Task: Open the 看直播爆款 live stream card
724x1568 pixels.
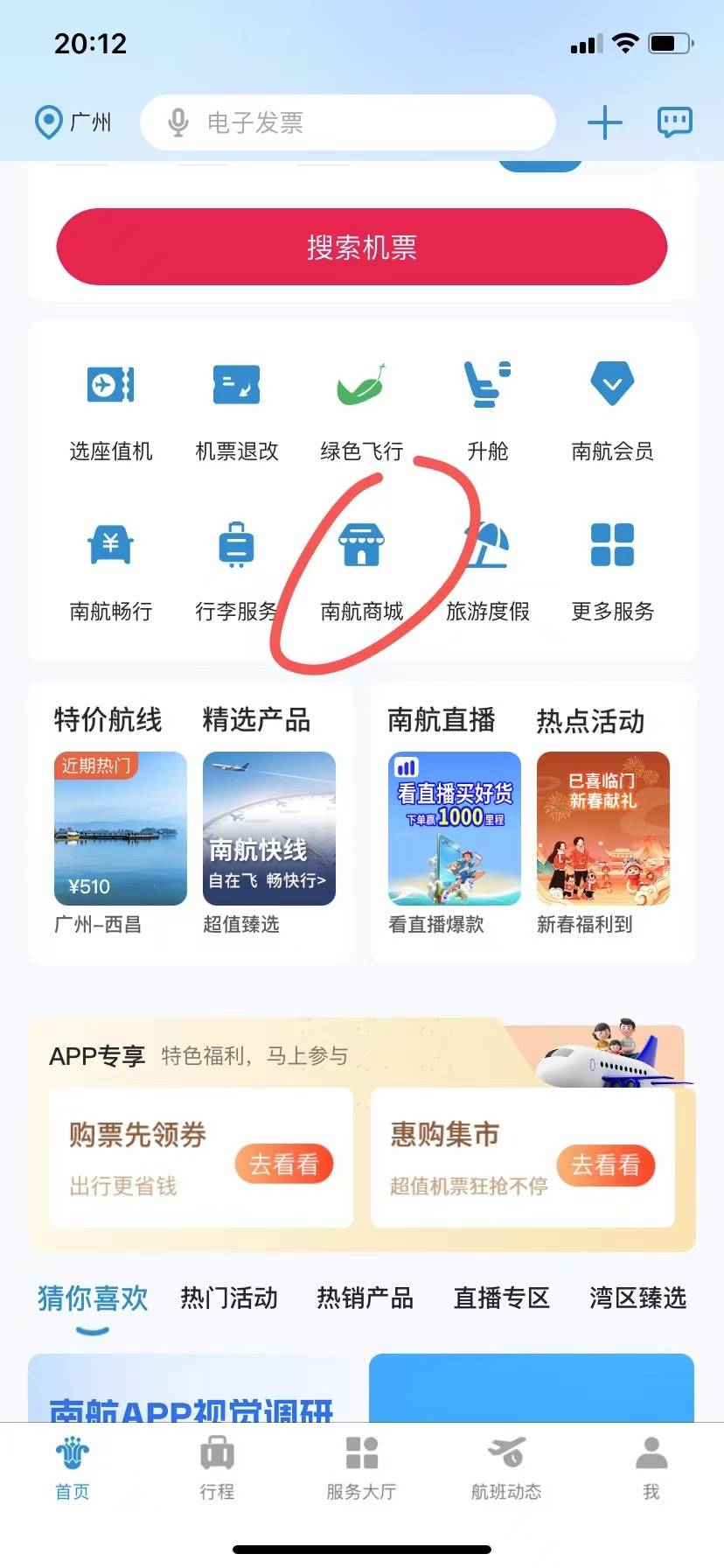Action: (454, 840)
